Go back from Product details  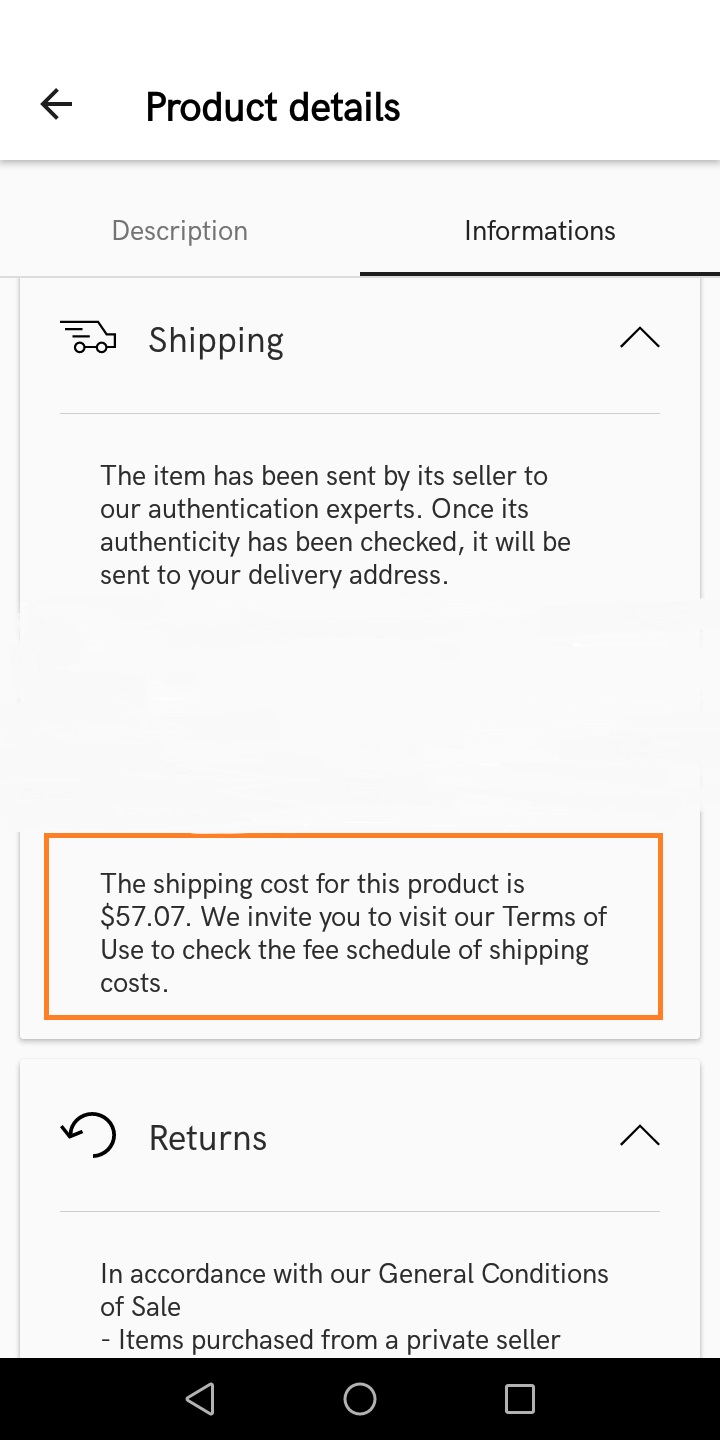click(x=56, y=104)
